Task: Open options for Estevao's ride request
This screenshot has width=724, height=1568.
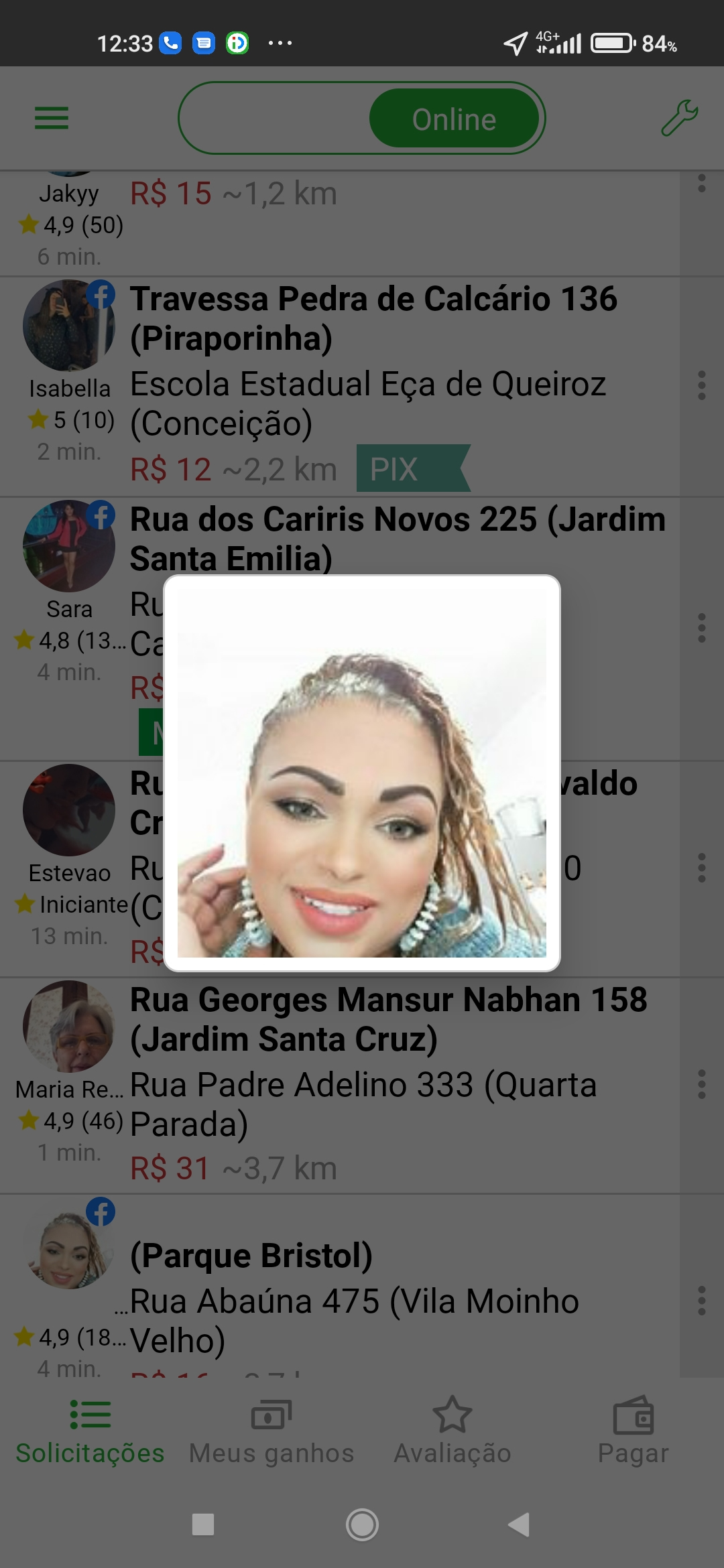Action: tap(701, 868)
